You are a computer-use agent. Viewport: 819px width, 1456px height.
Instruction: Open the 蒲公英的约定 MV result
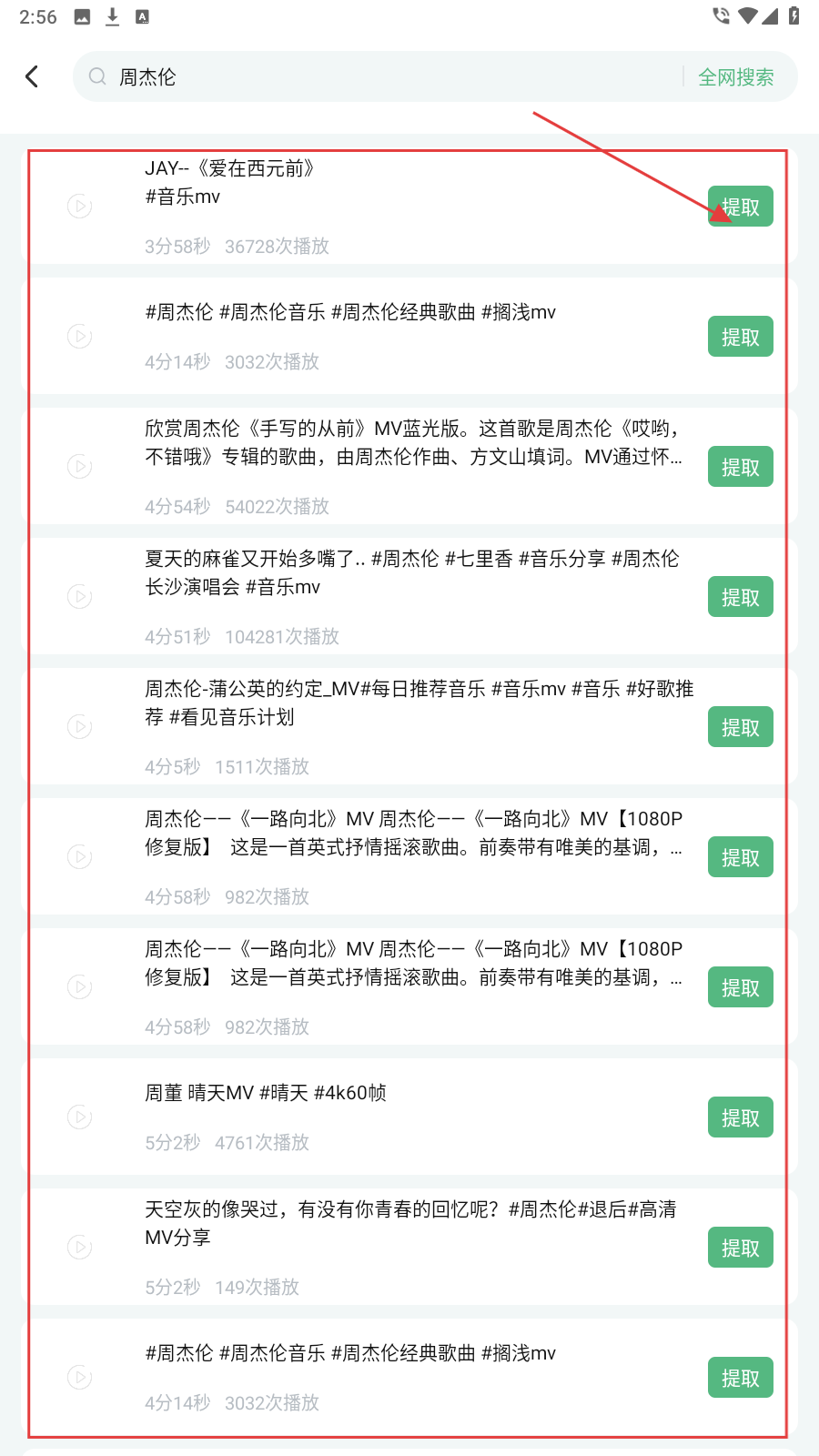(409, 703)
